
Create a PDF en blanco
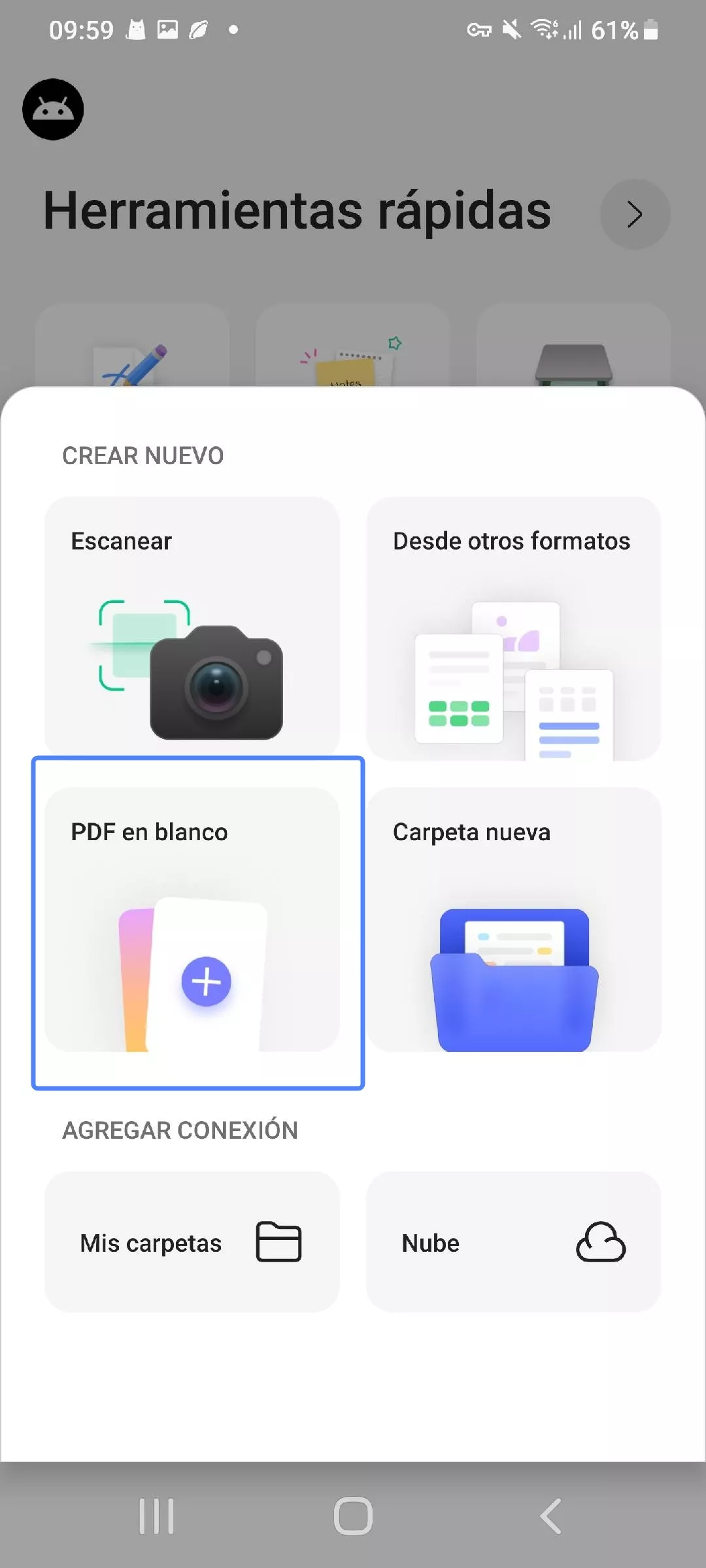pos(192,919)
